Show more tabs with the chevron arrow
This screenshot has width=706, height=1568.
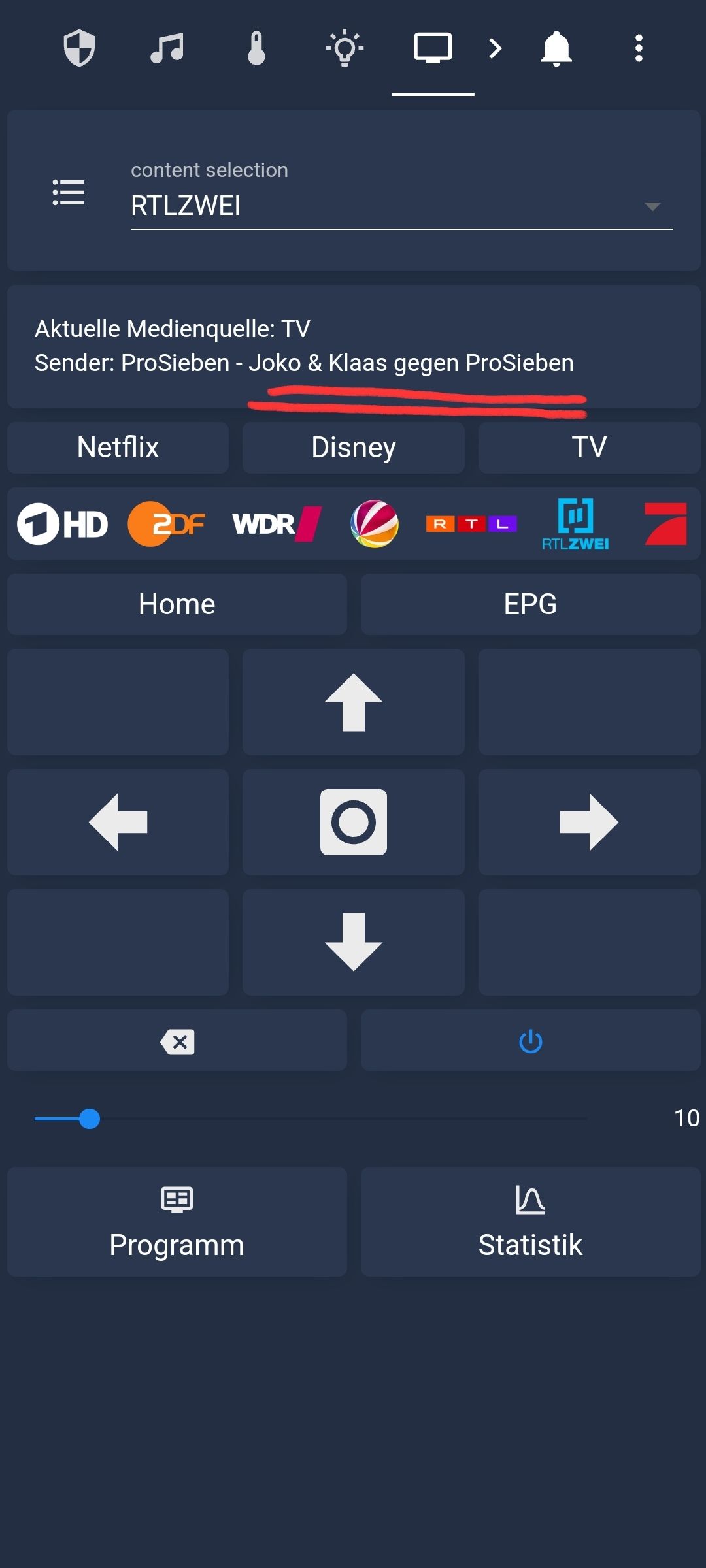click(x=496, y=48)
